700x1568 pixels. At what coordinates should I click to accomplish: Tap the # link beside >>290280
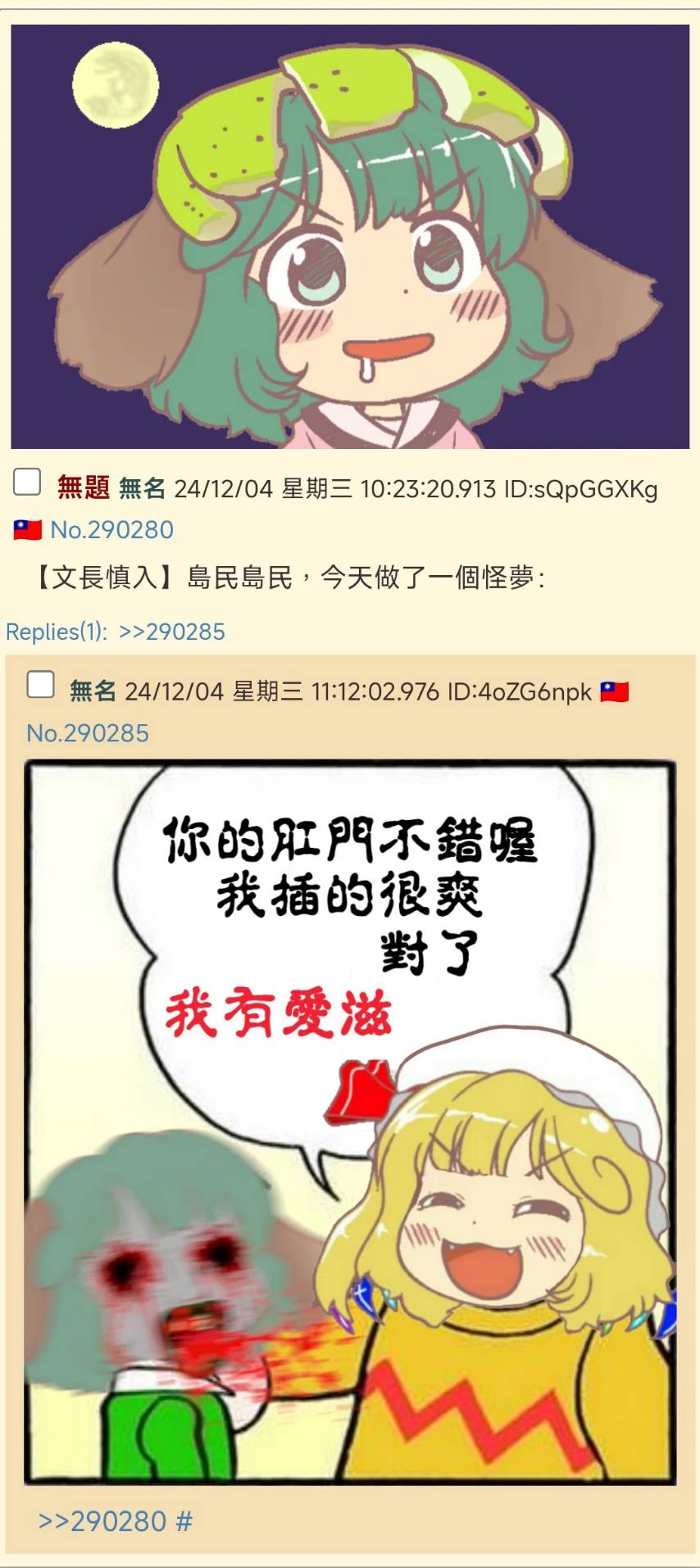point(184,1521)
